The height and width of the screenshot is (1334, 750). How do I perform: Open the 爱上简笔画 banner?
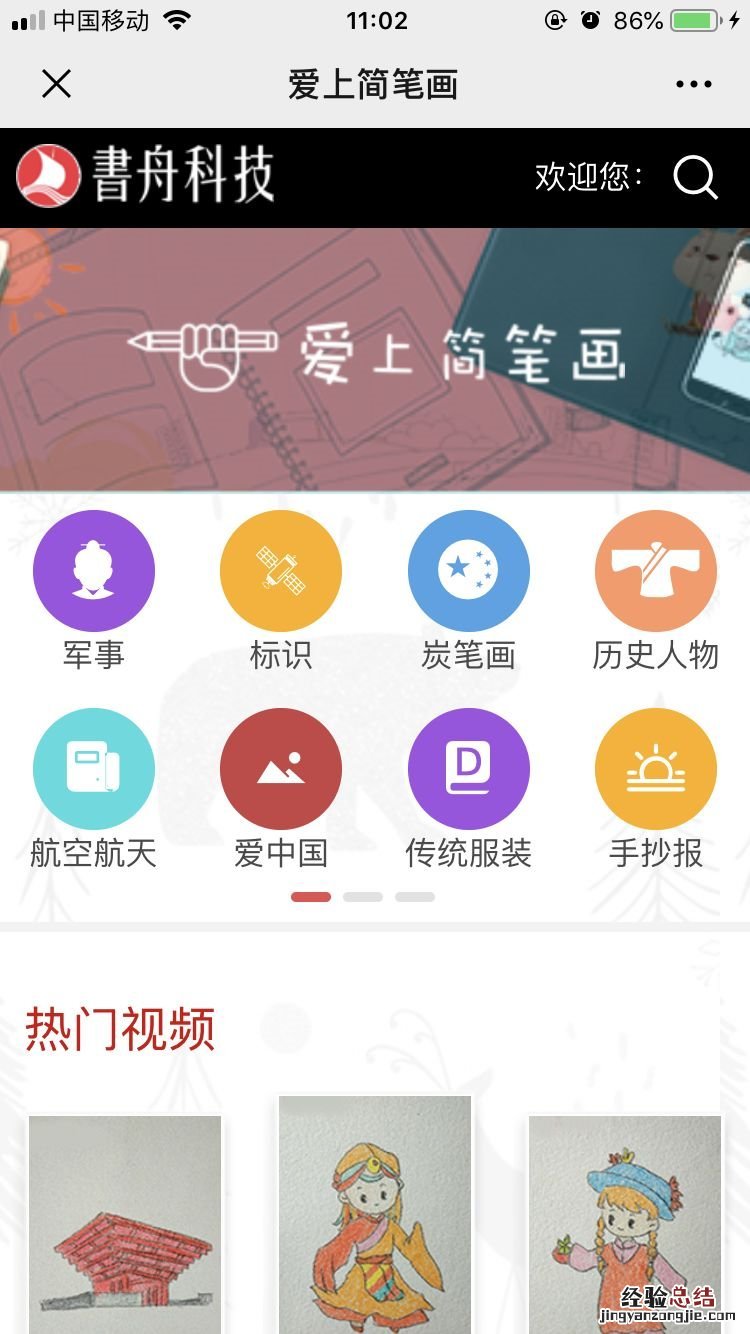pyautogui.click(x=375, y=360)
